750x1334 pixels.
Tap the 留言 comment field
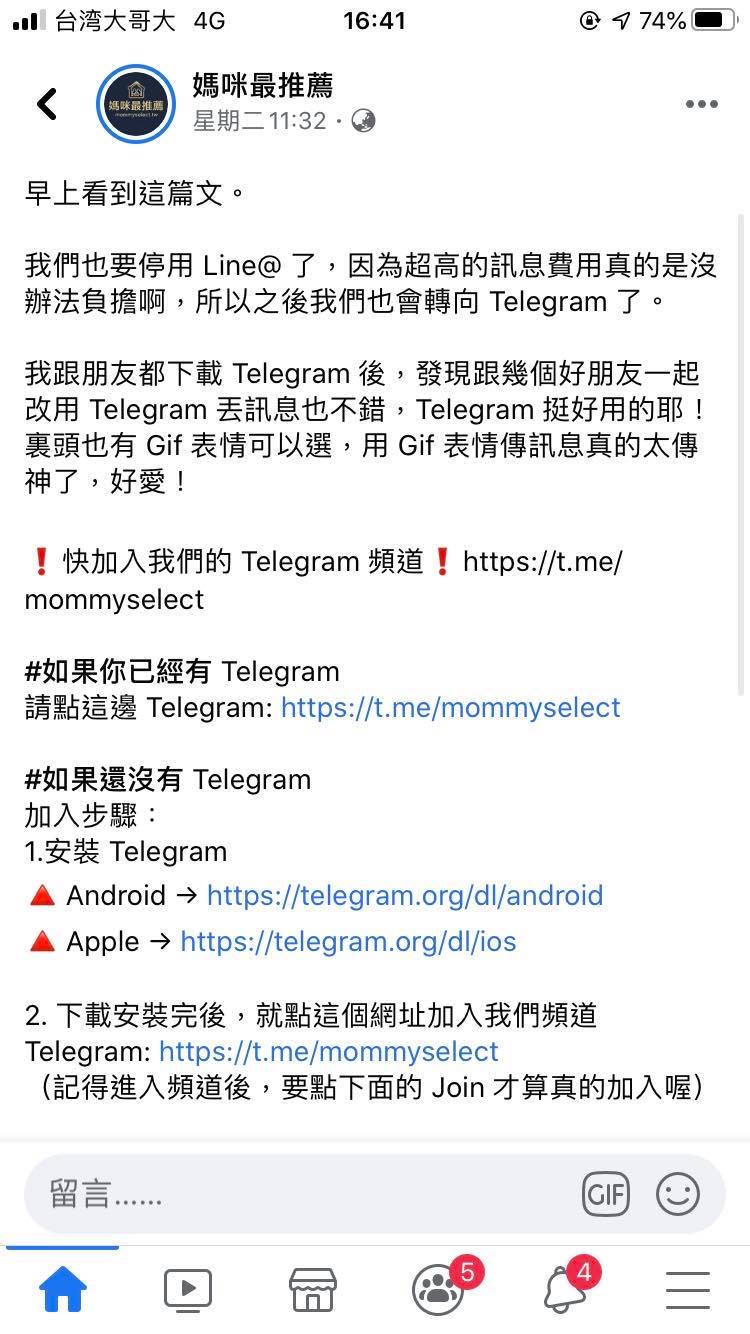pyautogui.click(x=300, y=1194)
